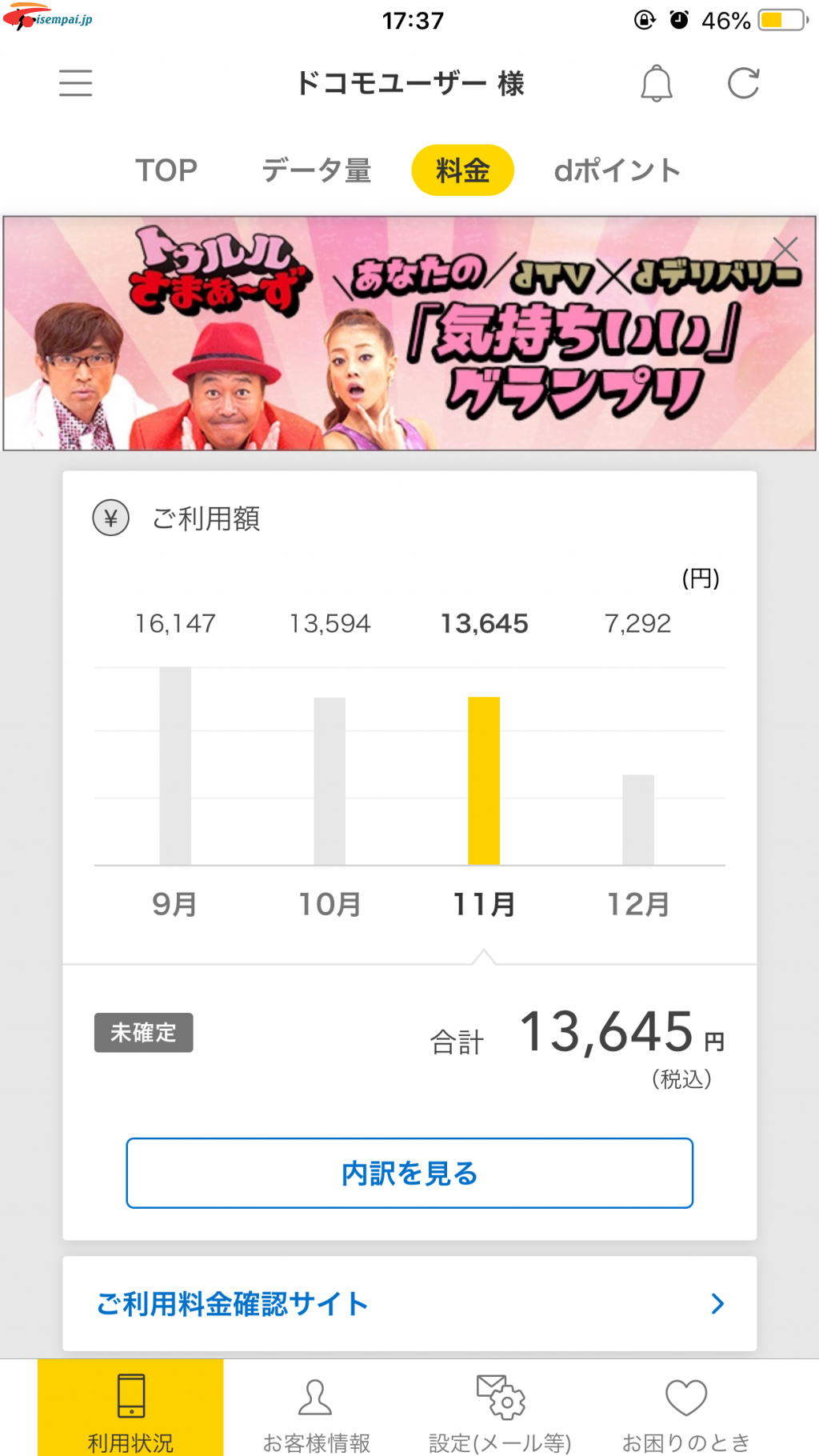Dismiss the promotional banner
This screenshot has width=819, height=1456.
[785, 249]
